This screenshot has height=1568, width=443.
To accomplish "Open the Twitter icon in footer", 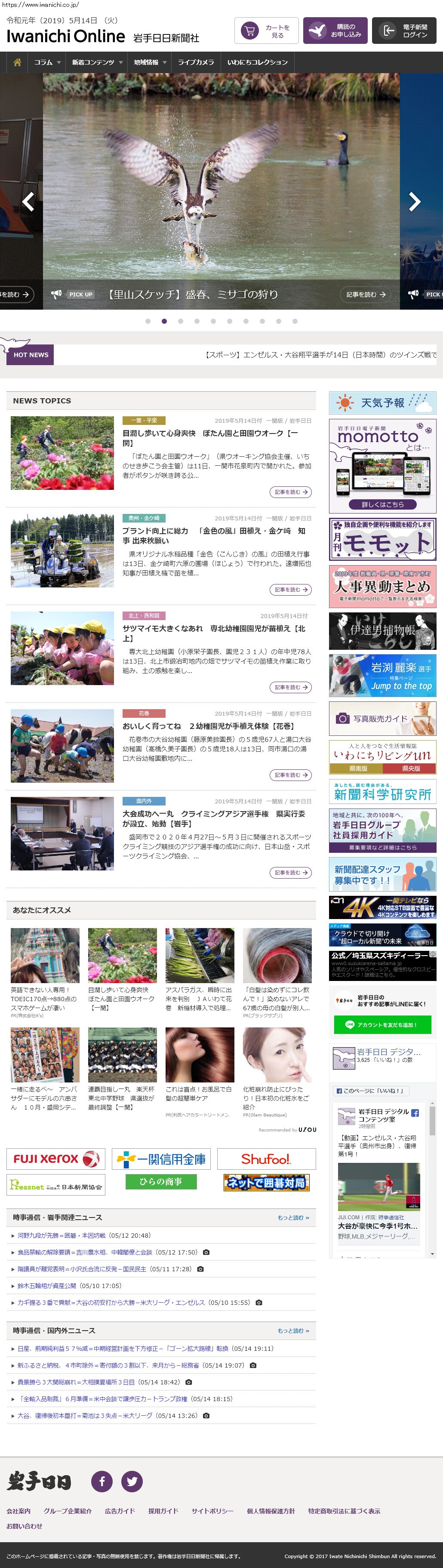I will pos(132,1481).
